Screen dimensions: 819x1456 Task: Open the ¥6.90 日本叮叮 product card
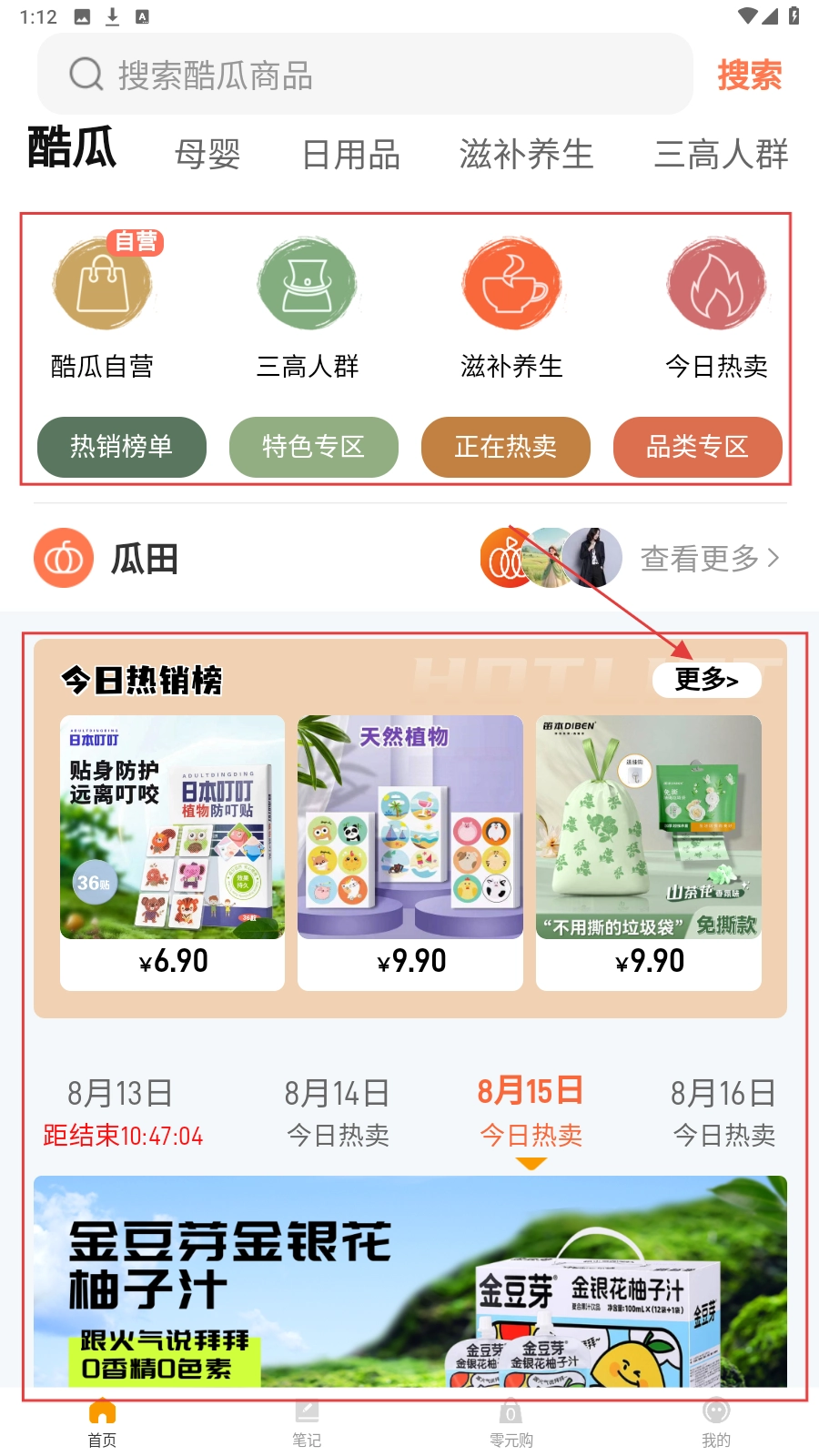(x=173, y=852)
